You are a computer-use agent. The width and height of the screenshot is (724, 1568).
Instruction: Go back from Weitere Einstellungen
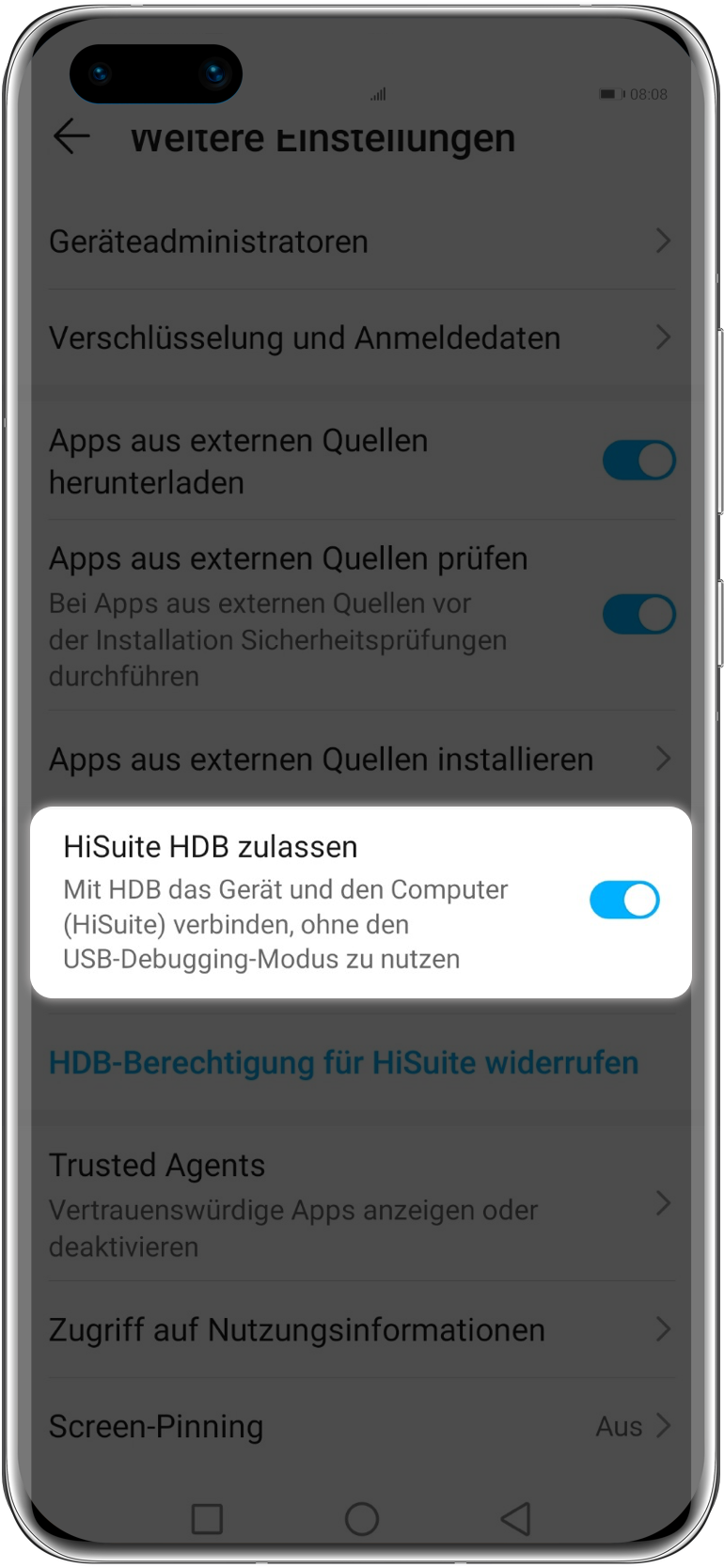(x=71, y=137)
